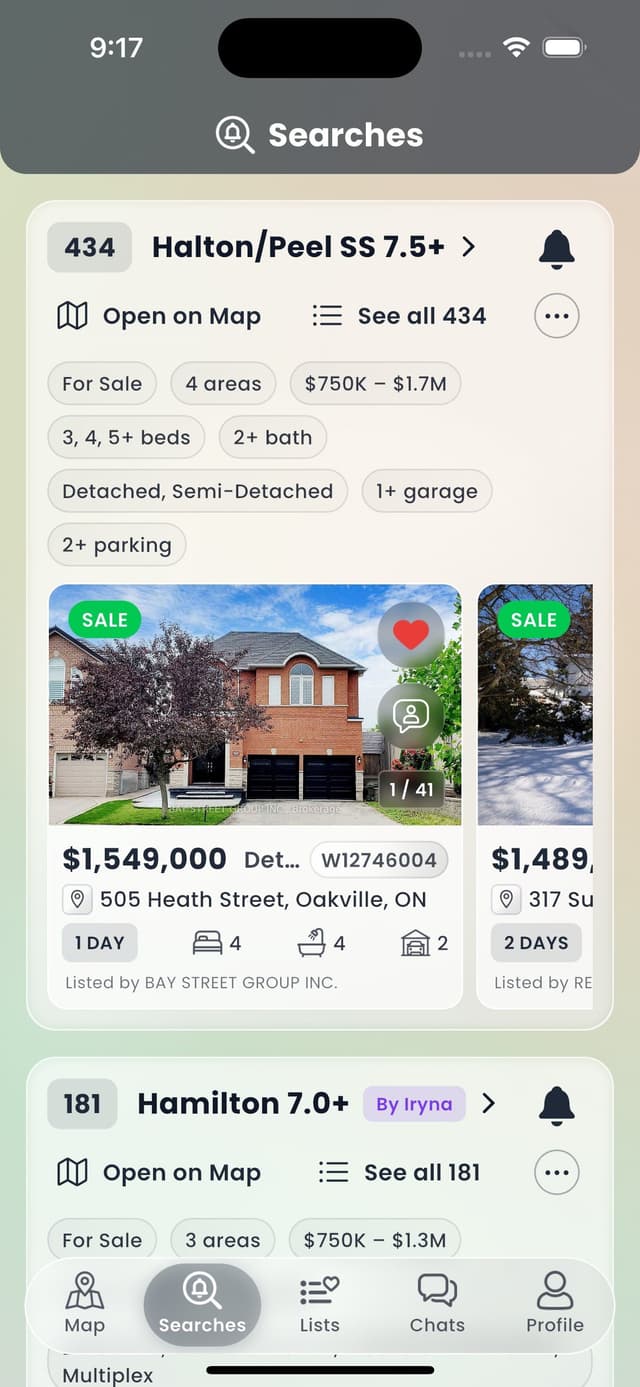640x1387 pixels.
Task: Open Halton/Peel search on the map
Action: tap(160, 316)
